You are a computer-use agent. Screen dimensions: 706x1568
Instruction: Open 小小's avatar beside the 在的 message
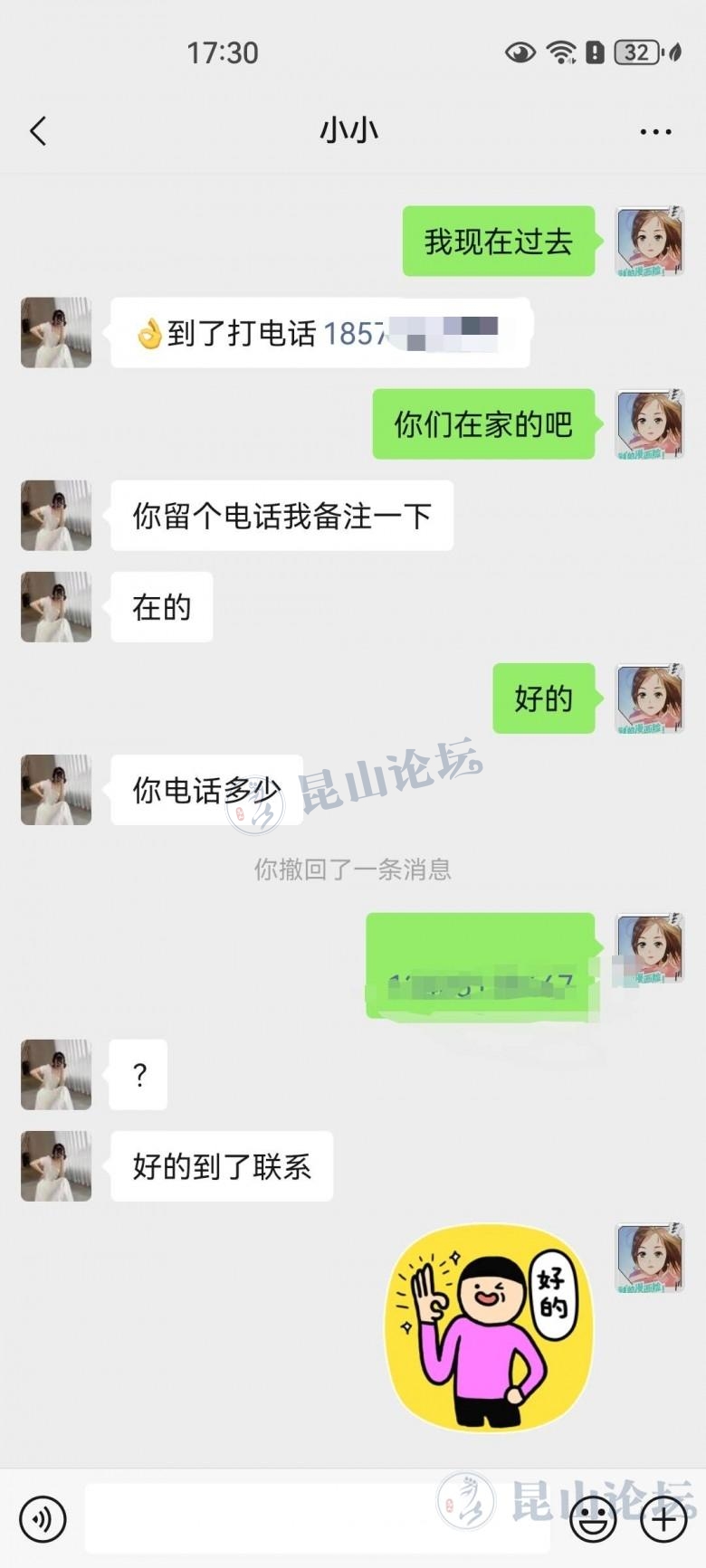(56, 607)
